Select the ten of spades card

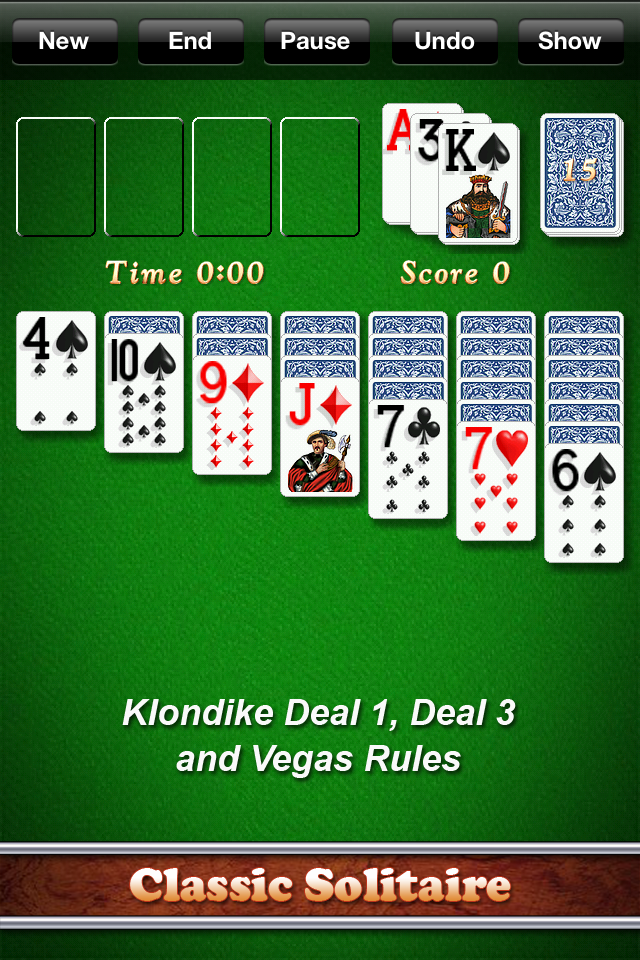(144, 395)
